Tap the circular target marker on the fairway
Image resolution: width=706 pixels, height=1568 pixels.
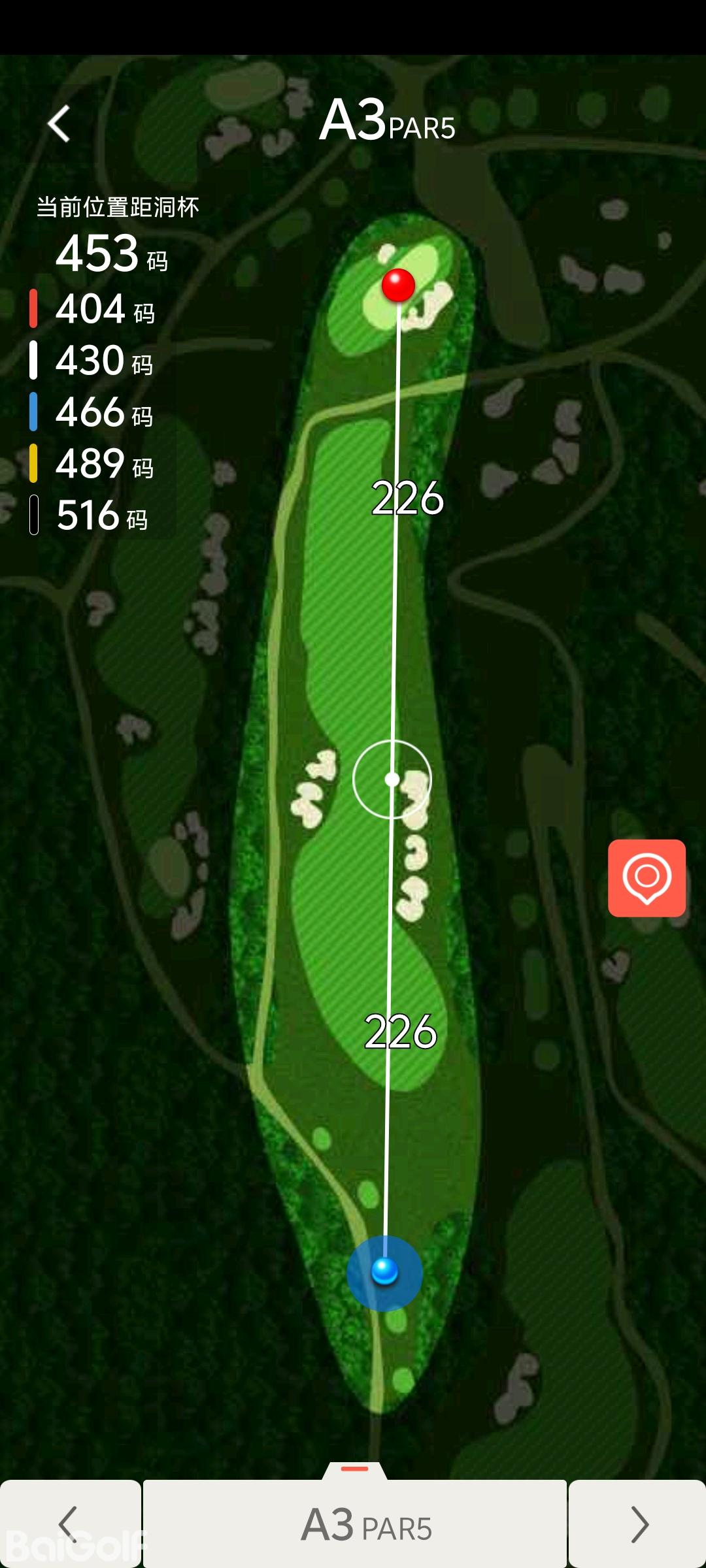coord(392,779)
